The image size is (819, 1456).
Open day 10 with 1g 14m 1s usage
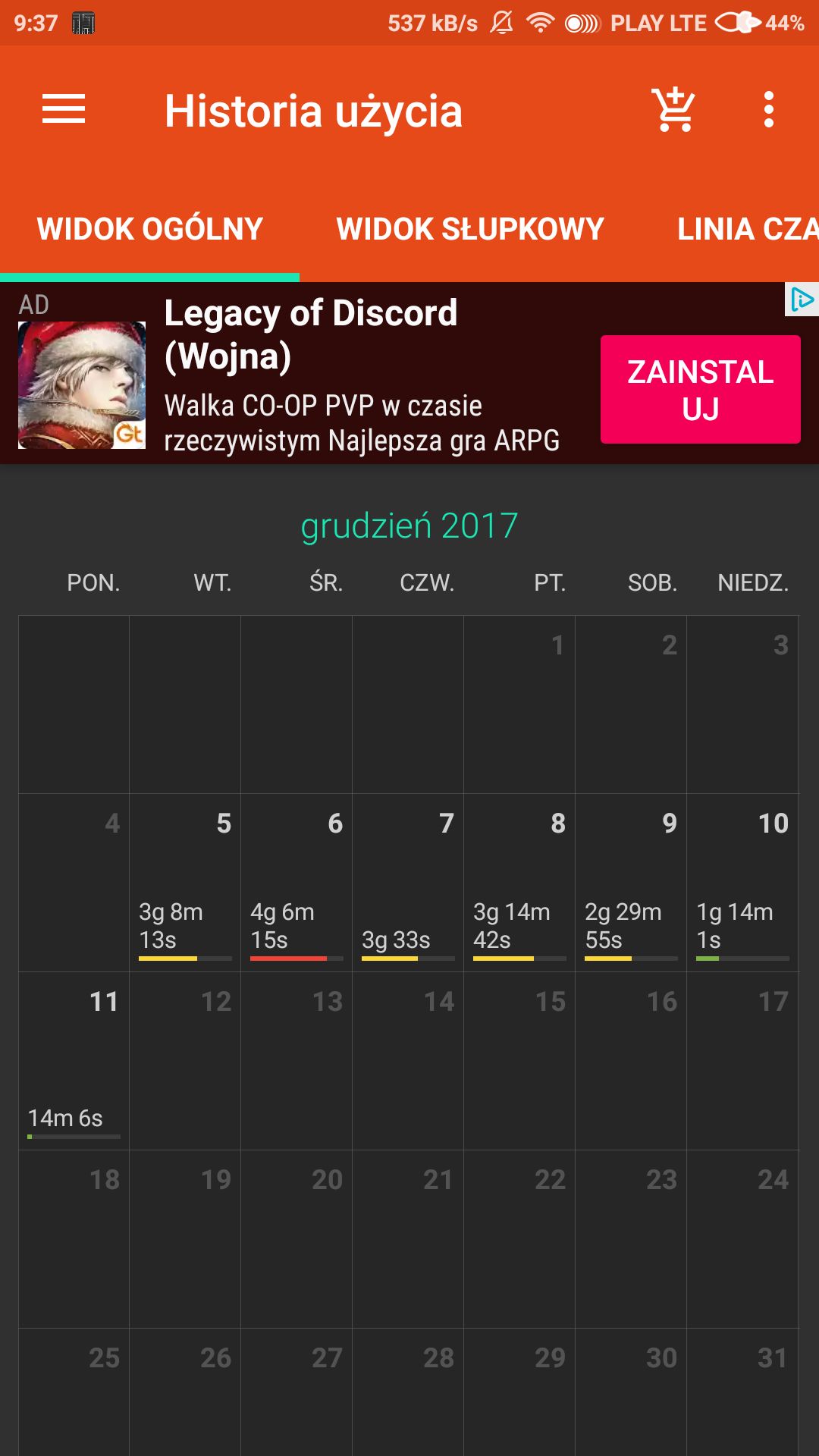point(742,883)
